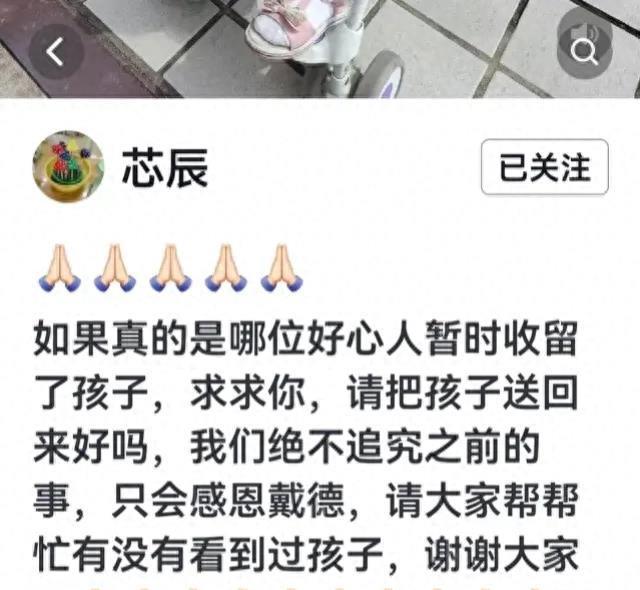Open the username 芯辰

click(x=165, y=168)
